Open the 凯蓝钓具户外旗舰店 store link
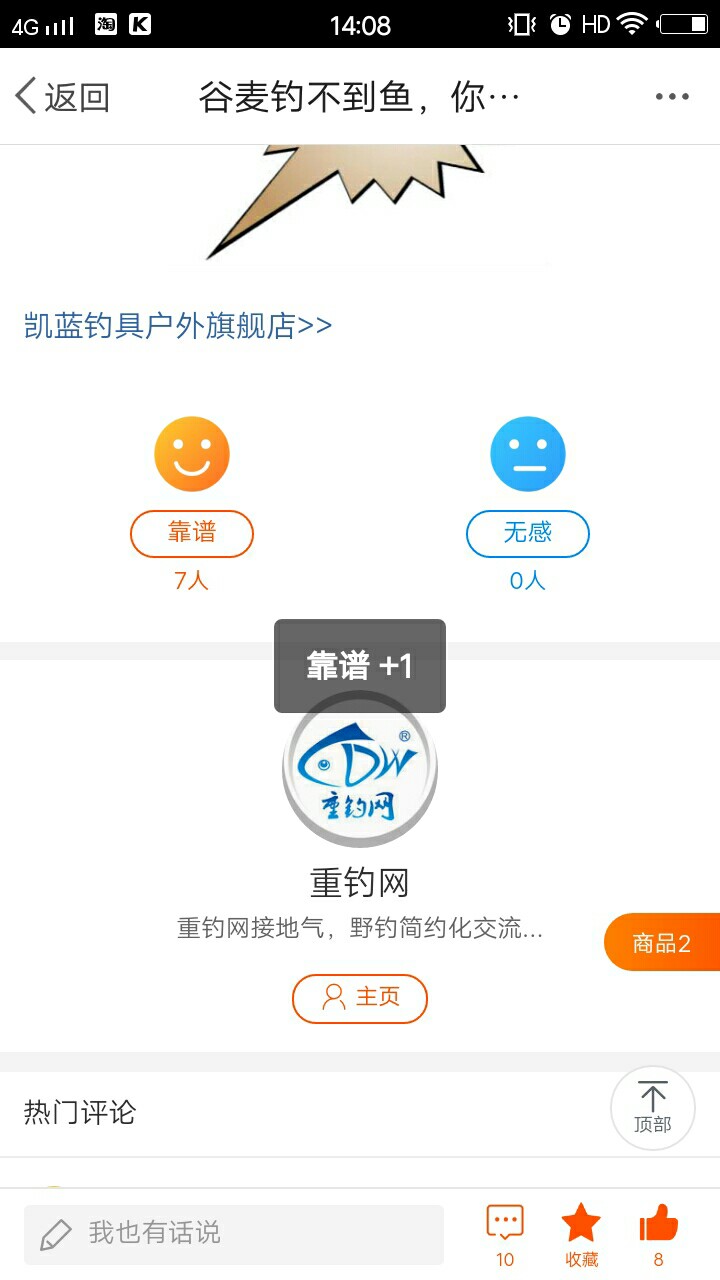The width and height of the screenshot is (720, 1280). (178, 326)
